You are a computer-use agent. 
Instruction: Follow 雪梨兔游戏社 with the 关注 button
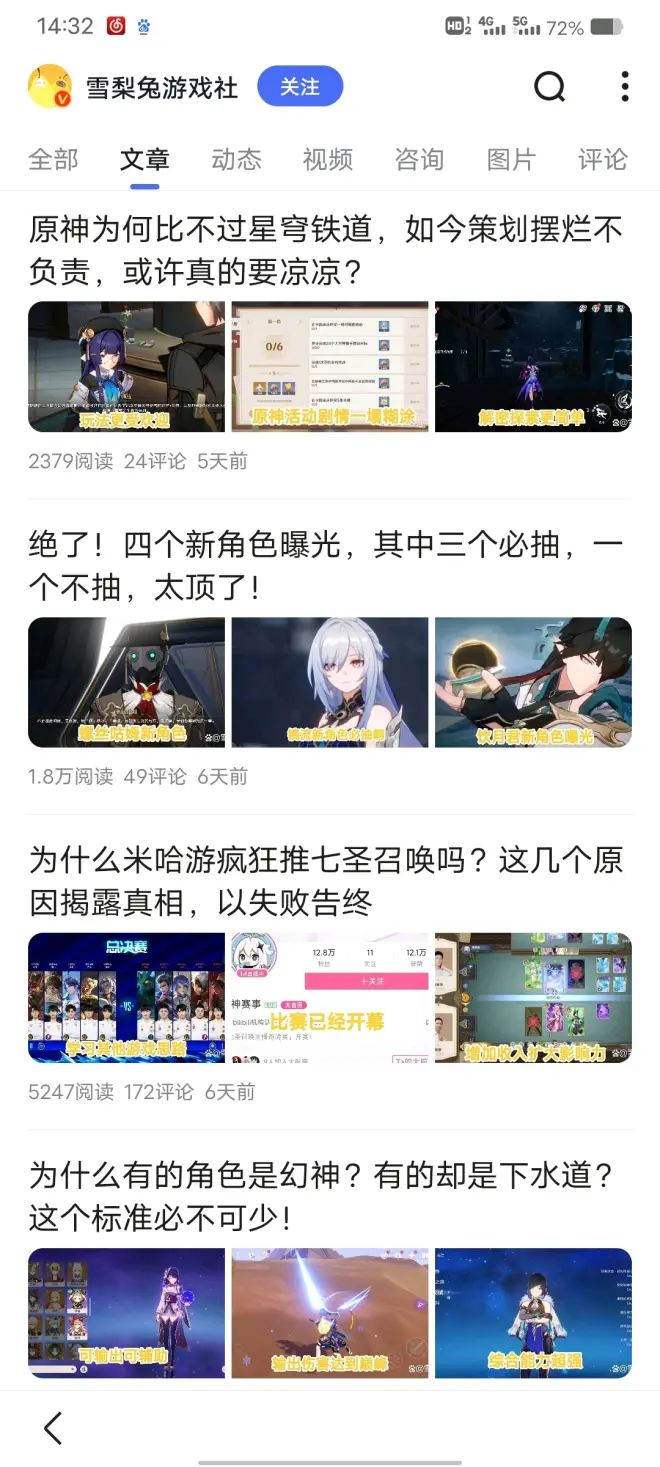coord(299,87)
